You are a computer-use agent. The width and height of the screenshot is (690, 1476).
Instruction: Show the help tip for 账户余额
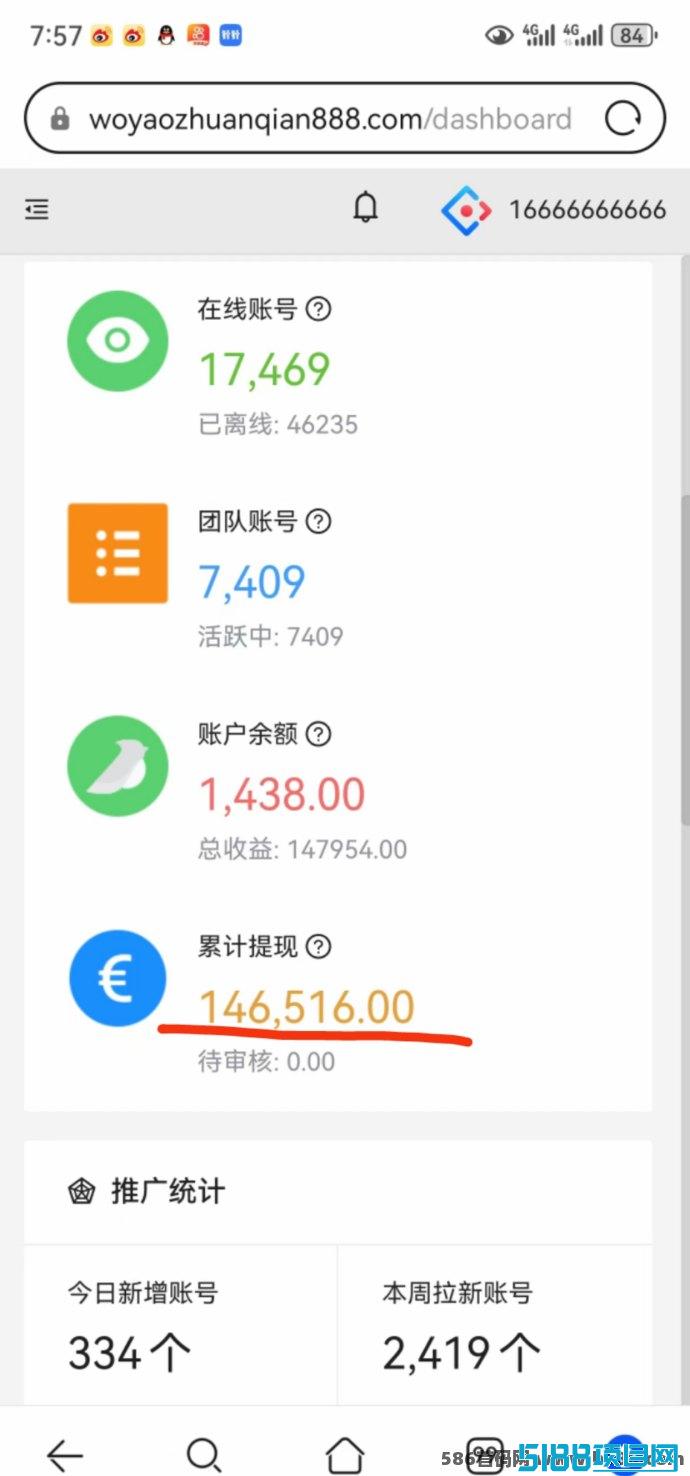[318, 734]
